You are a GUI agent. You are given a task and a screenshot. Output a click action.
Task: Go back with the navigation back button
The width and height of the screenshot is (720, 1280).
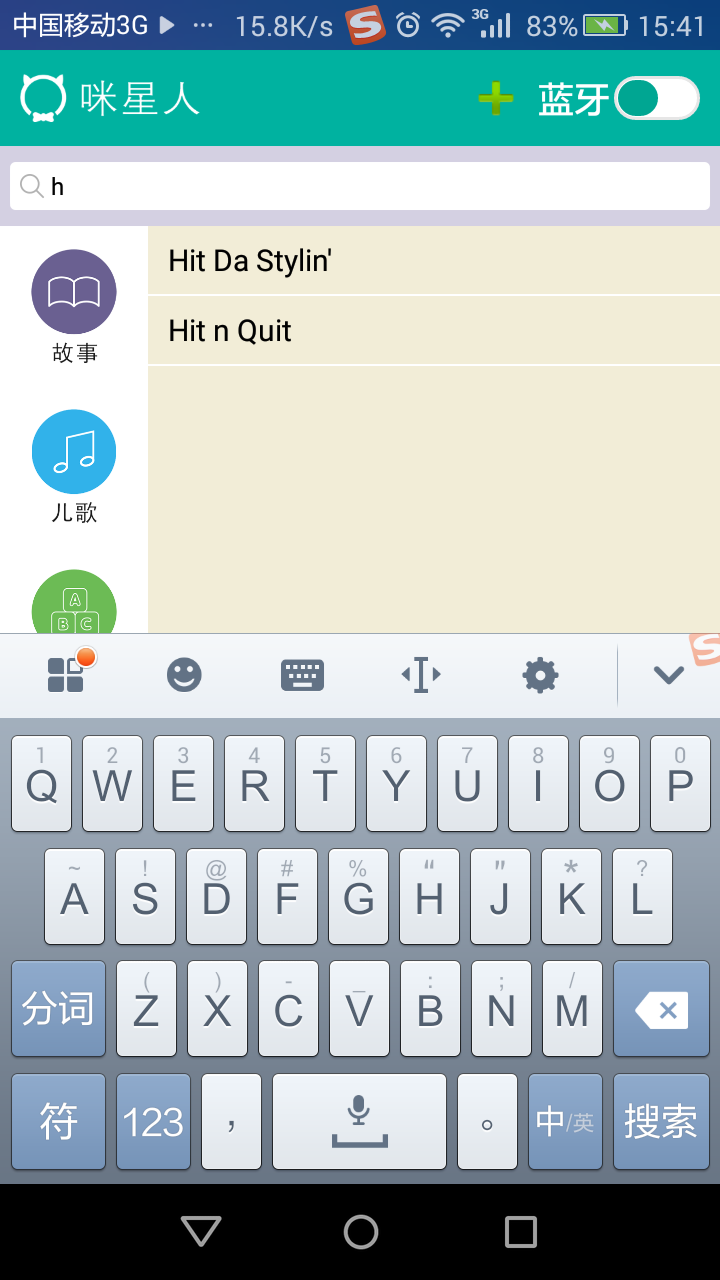(201, 1231)
